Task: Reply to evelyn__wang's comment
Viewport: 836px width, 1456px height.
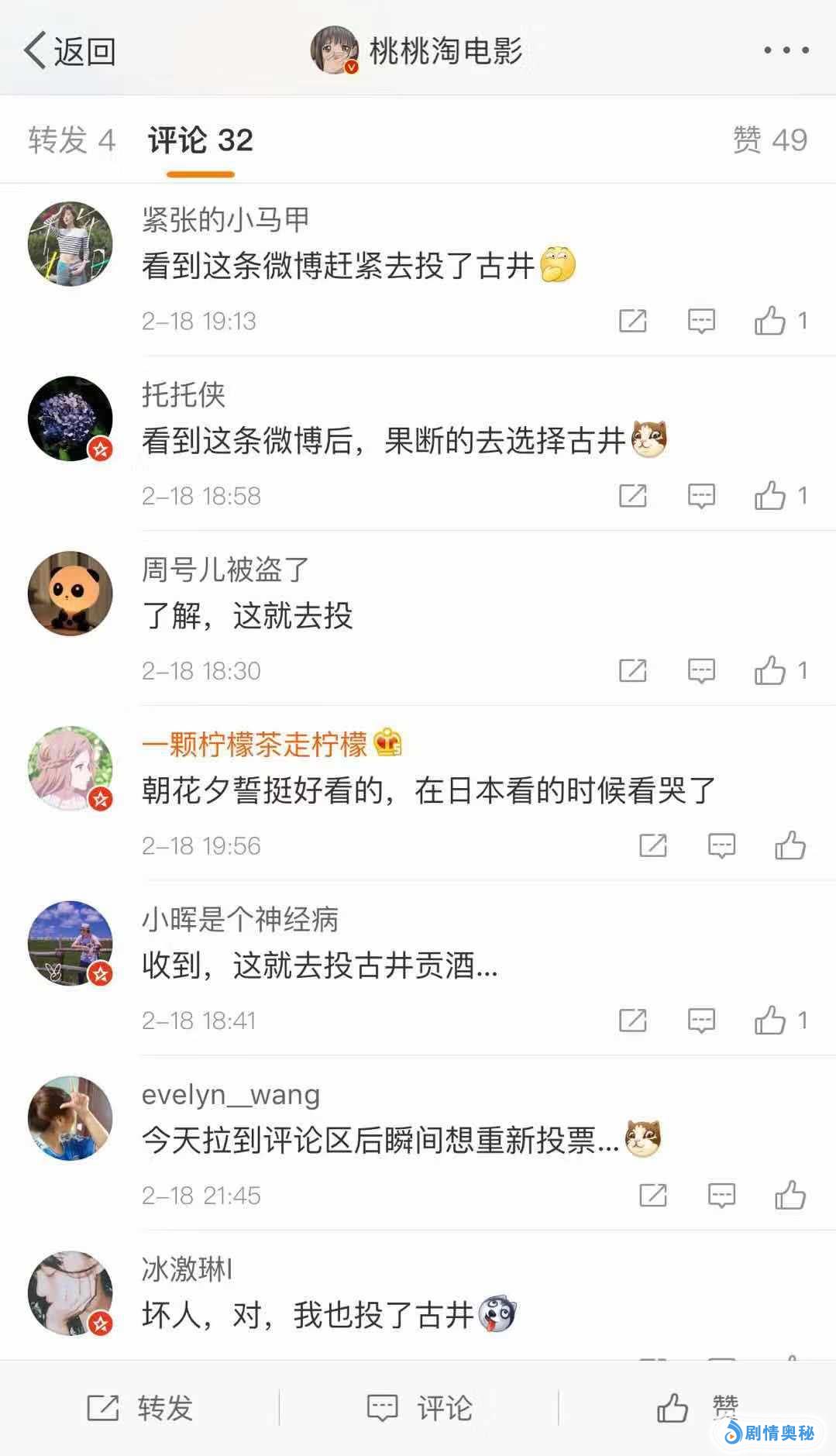Action: [x=721, y=1196]
